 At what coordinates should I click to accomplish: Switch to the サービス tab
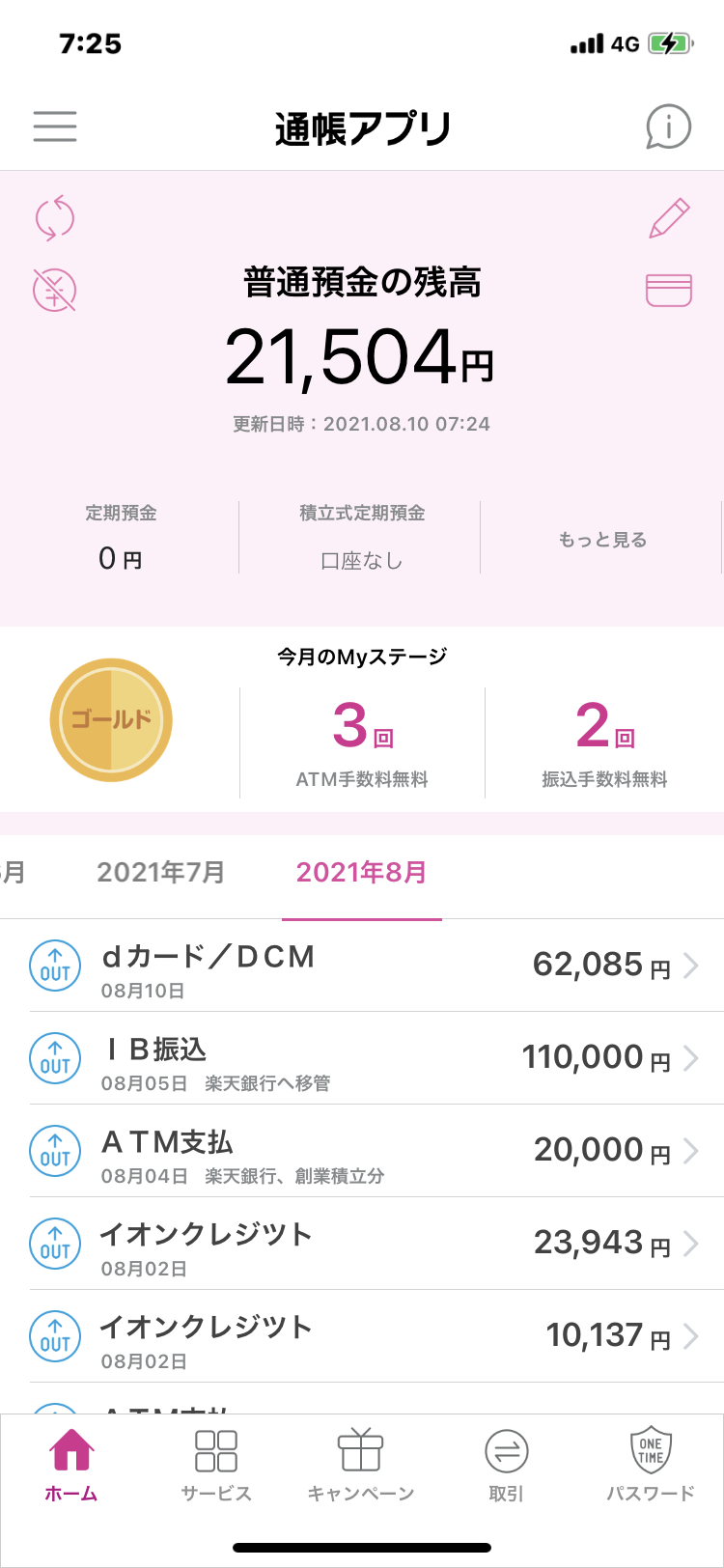pyautogui.click(x=216, y=1465)
